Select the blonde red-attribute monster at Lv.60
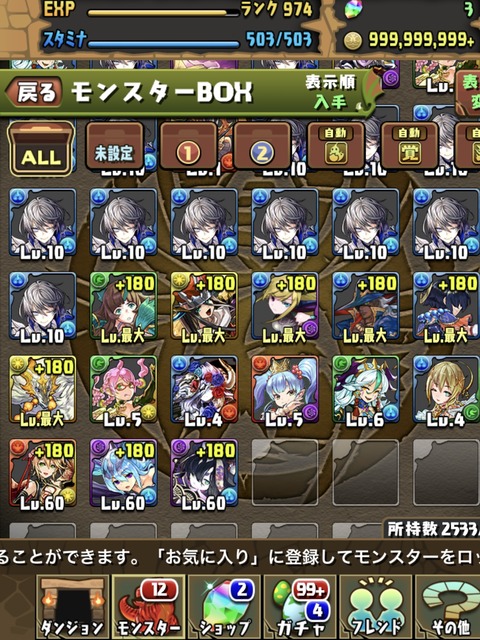The height and width of the screenshot is (640, 480). click(x=42, y=473)
